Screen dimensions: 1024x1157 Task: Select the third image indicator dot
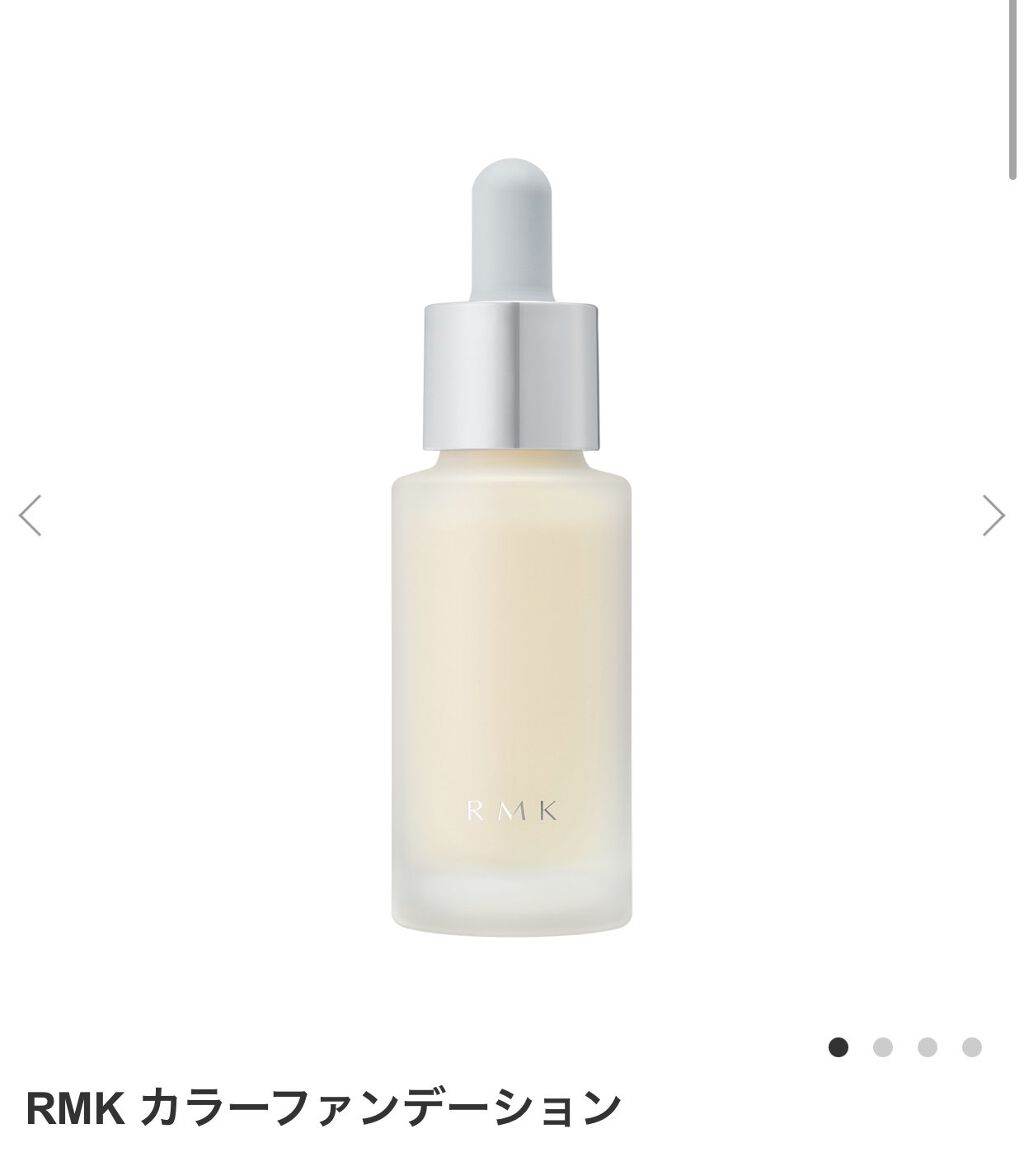click(x=927, y=1047)
